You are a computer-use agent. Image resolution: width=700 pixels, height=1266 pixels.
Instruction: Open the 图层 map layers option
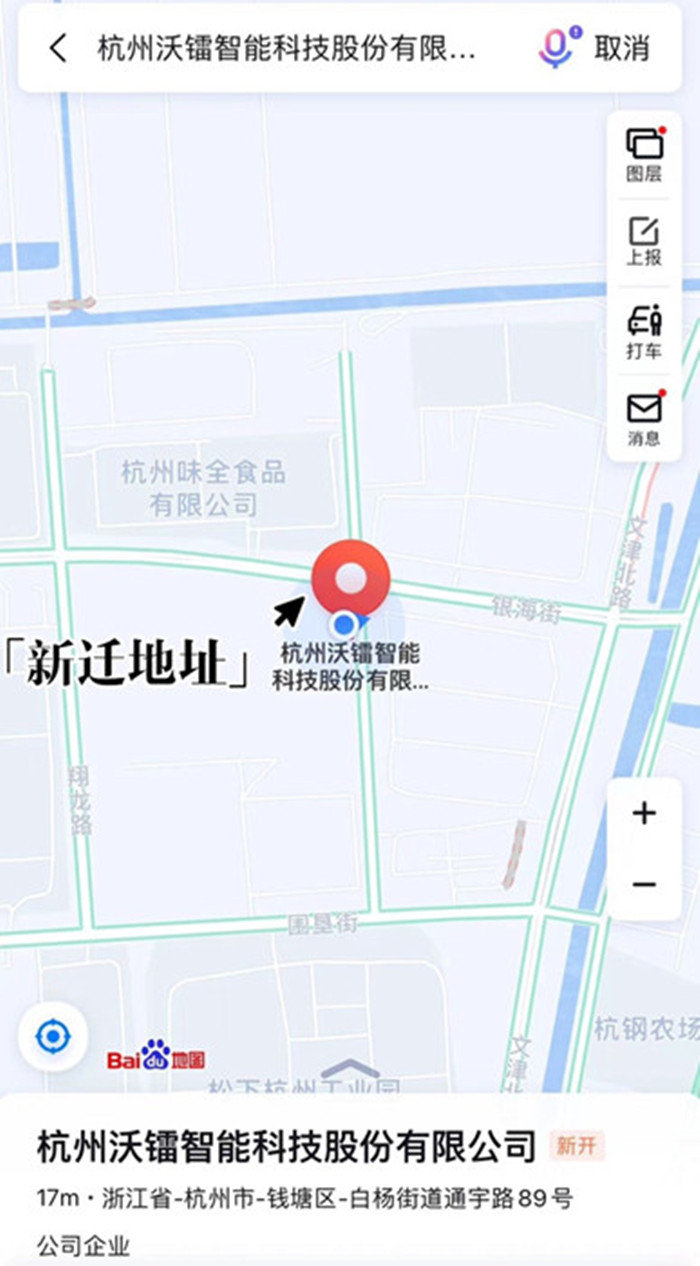click(x=644, y=155)
